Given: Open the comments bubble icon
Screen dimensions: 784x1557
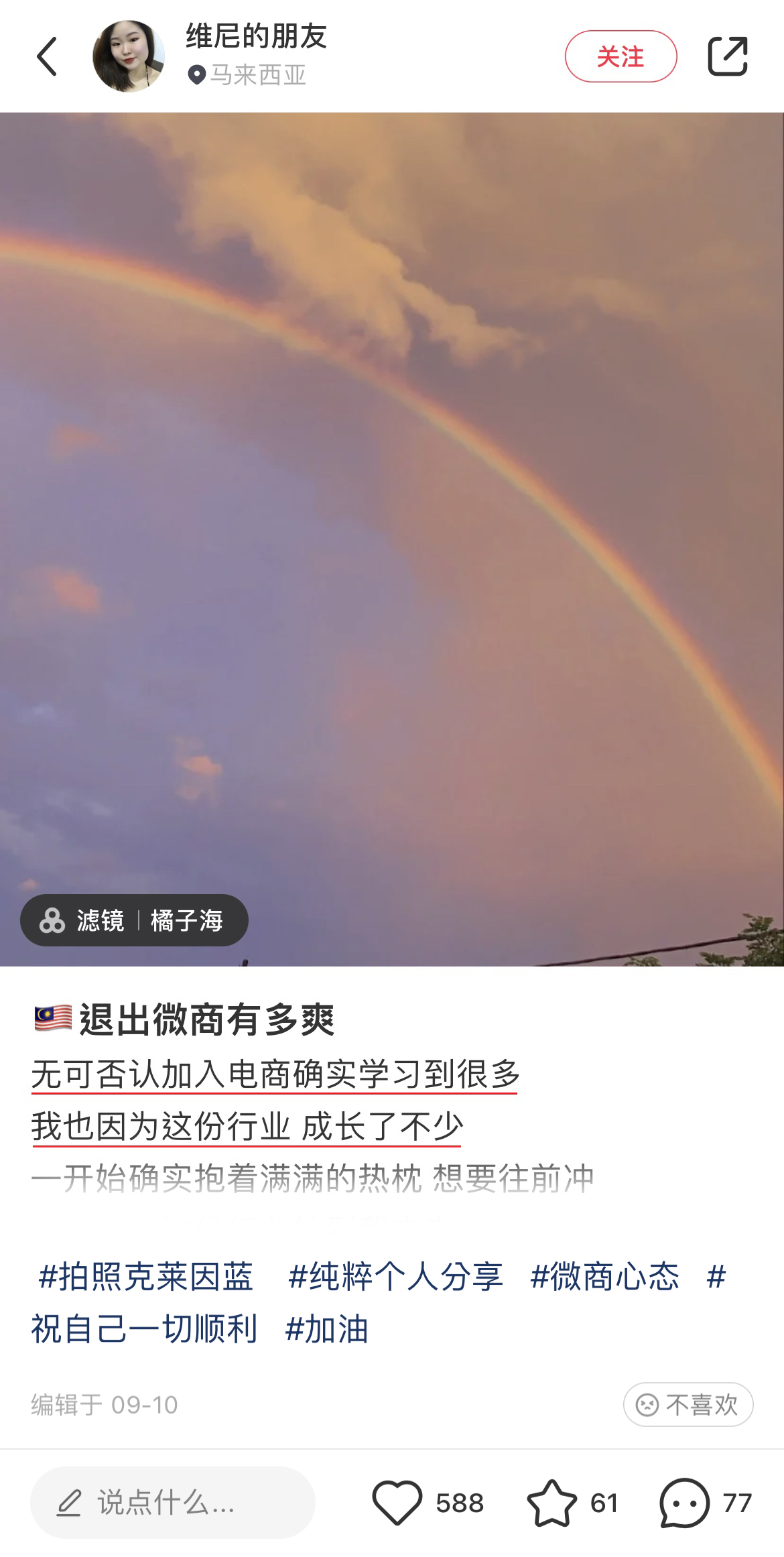Looking at the screenshot, I should pos(684,1503).
